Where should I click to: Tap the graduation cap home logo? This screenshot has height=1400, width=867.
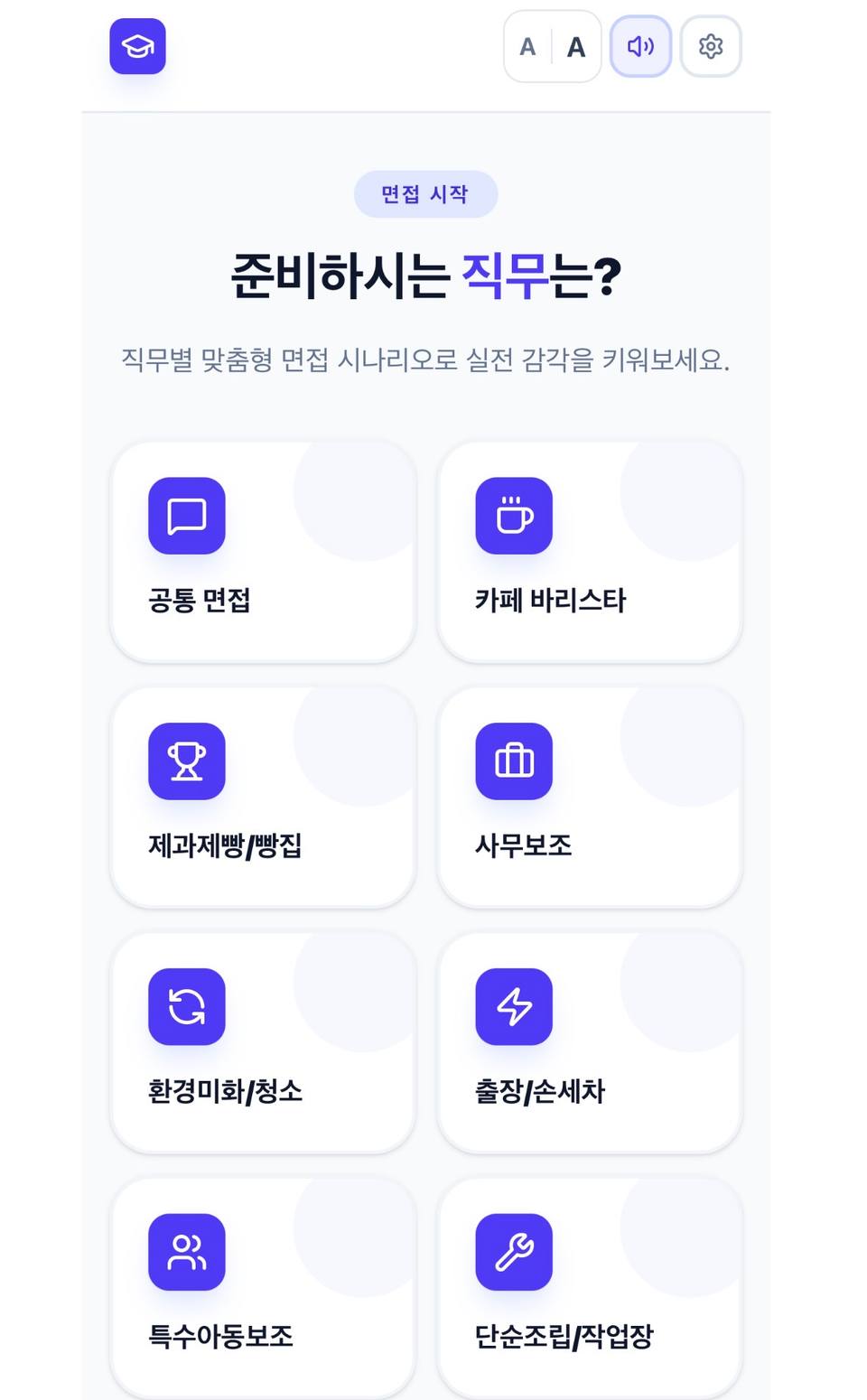[x=137, y=46]
